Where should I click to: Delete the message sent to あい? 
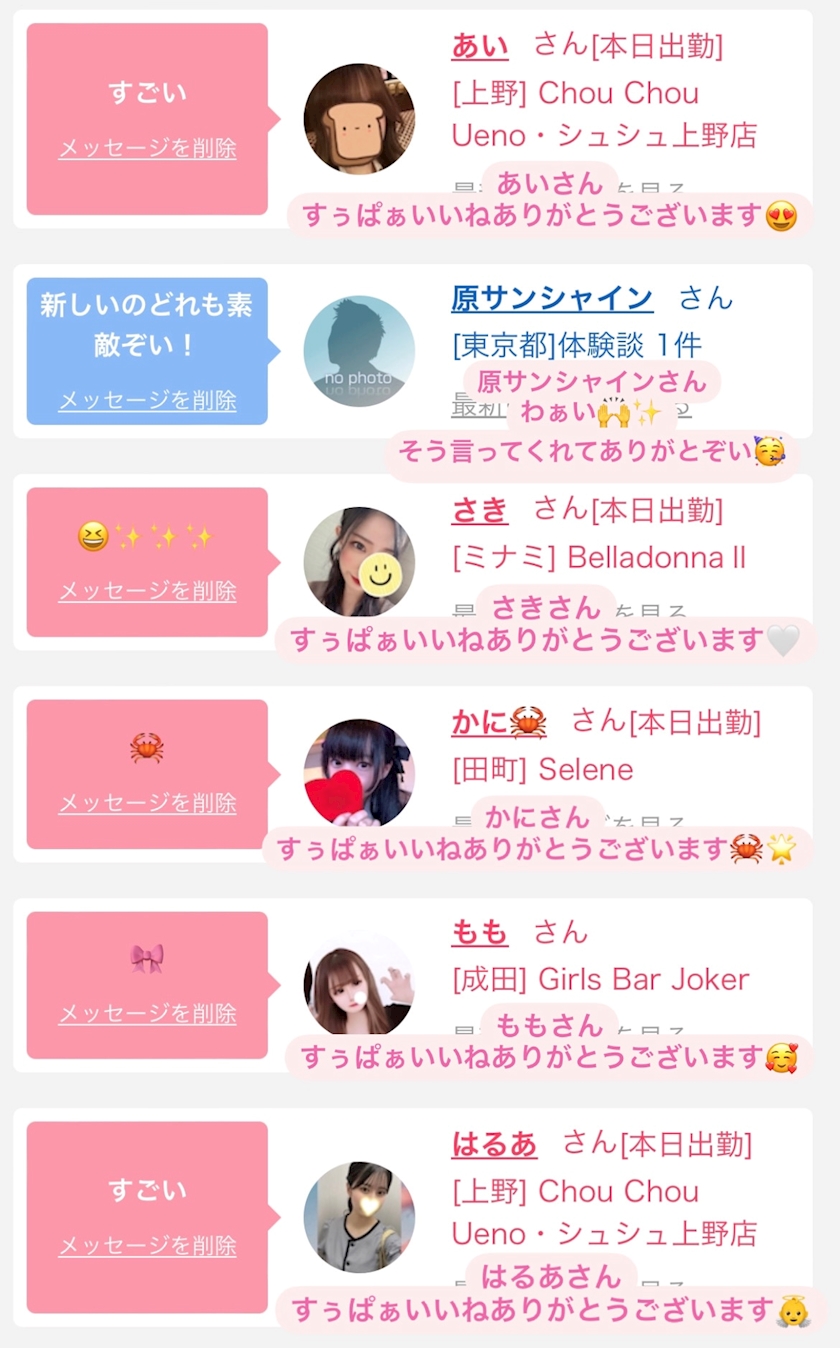click(x=147, y=149)
